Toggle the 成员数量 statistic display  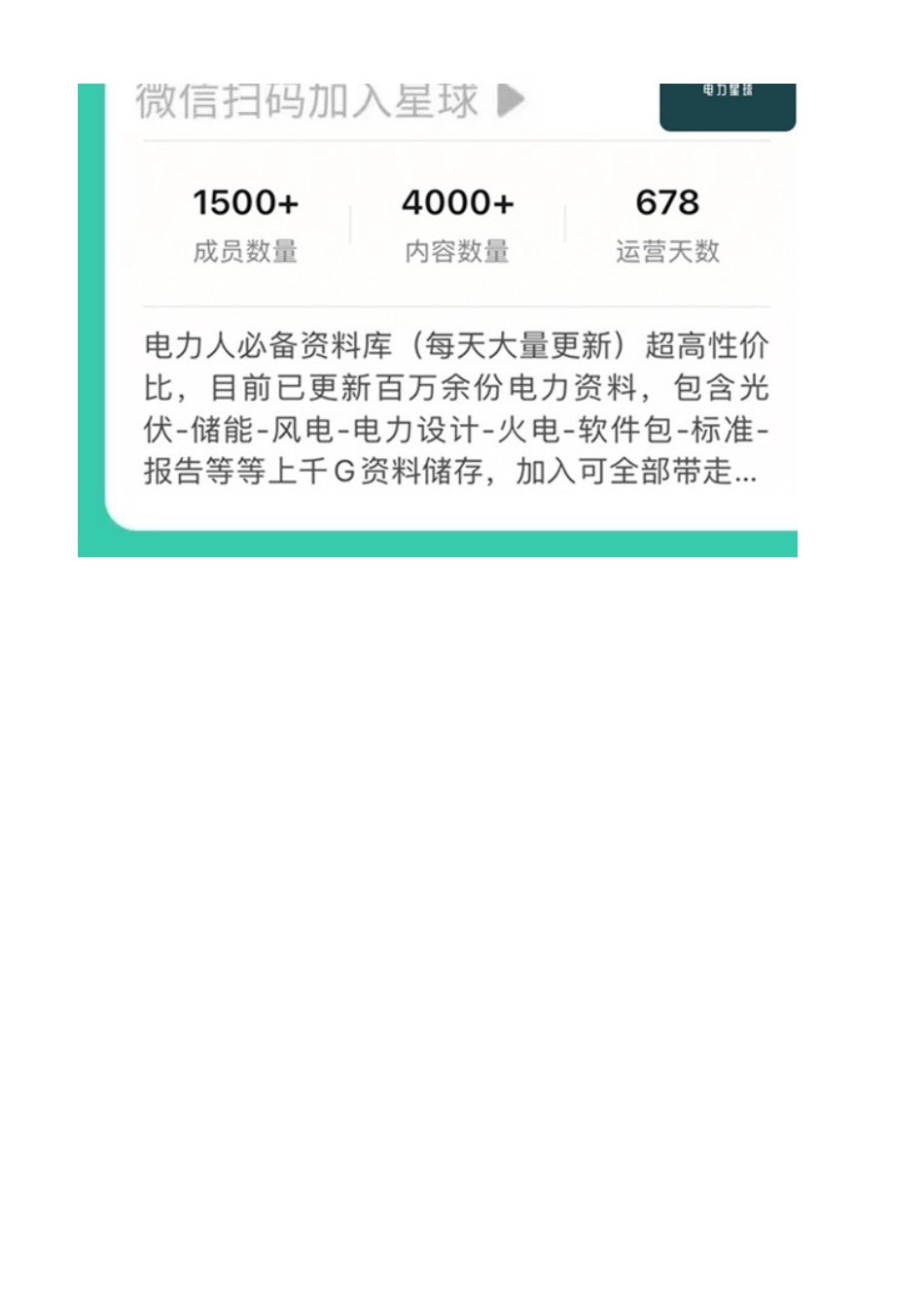(246, 252)
